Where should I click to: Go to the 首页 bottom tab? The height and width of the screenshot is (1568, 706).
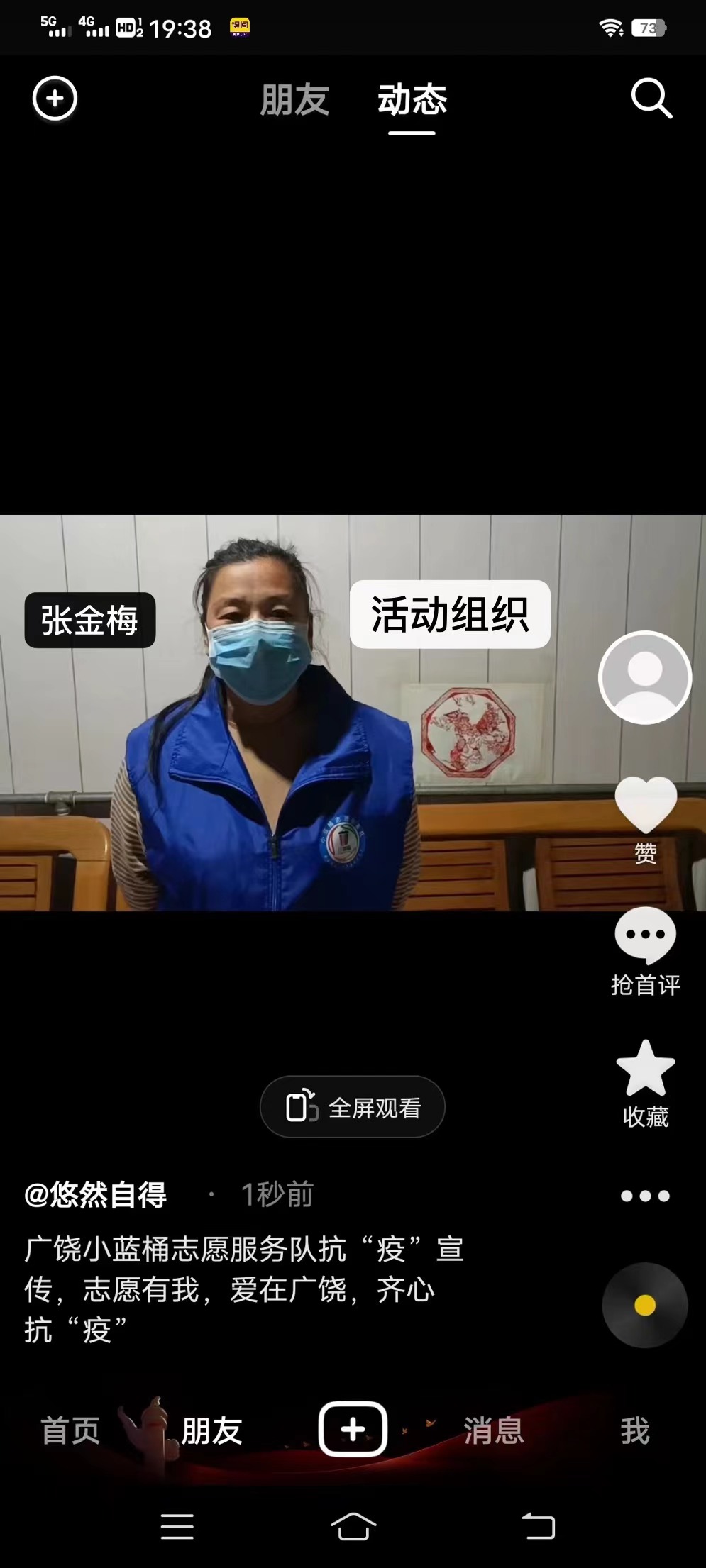click(x=70, y=1430)
